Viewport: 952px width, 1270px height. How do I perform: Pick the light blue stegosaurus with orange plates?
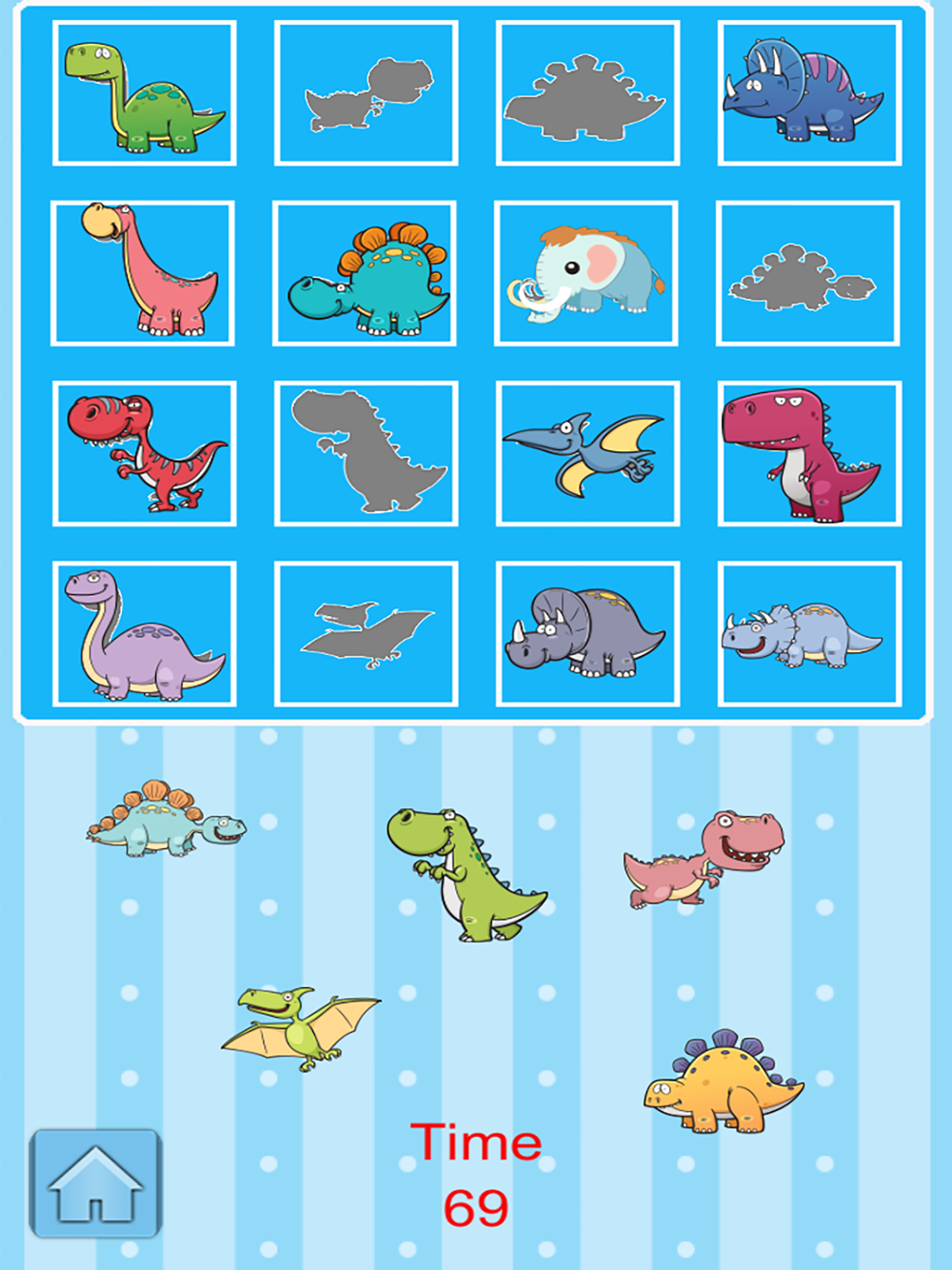pos(167,819)
